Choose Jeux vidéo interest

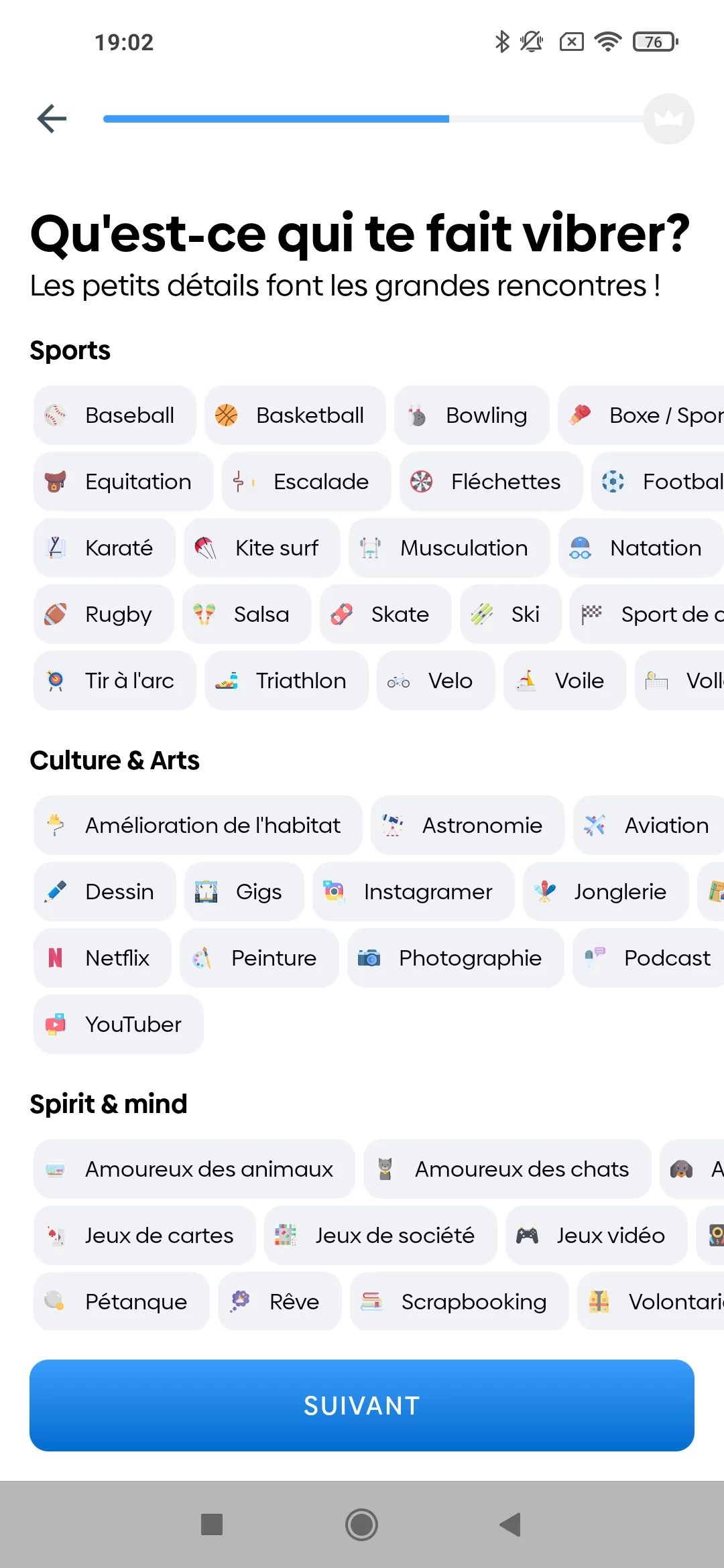596,1235
